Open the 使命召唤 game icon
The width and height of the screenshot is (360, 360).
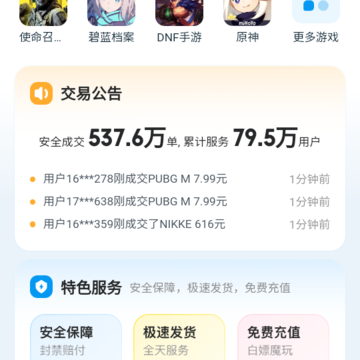click(x=43, y=13)
